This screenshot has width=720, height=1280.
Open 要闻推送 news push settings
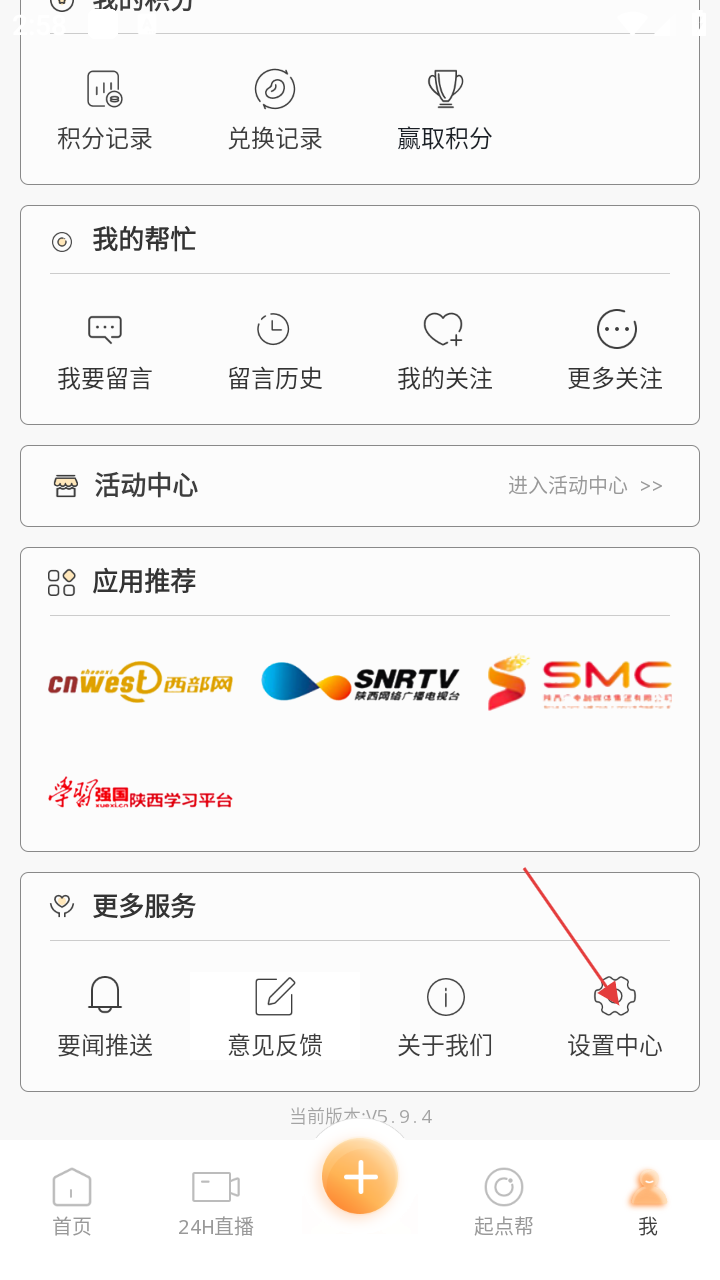point(105,1017)
